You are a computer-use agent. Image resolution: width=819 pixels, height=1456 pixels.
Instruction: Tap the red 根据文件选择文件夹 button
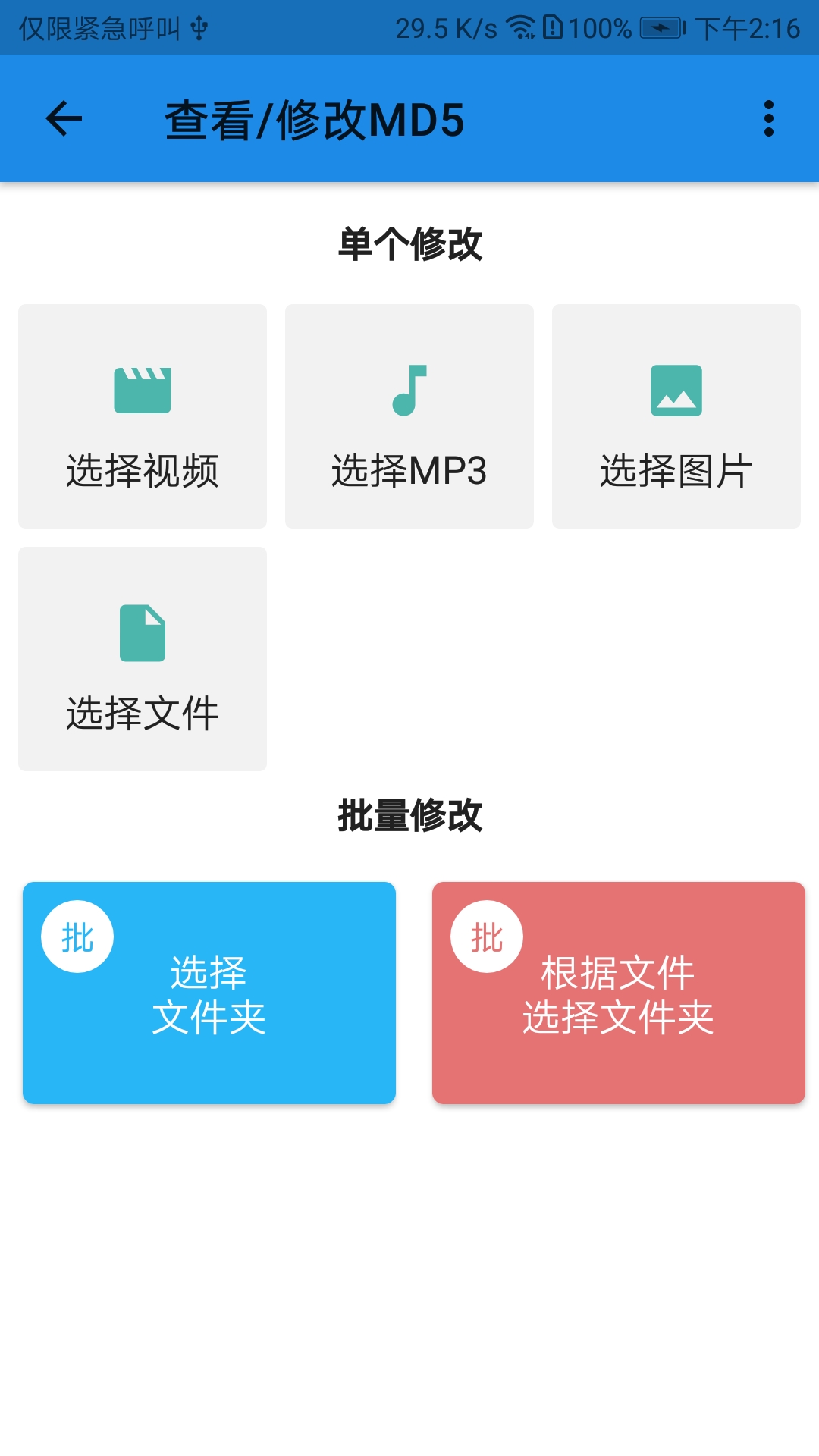[619, 992]
